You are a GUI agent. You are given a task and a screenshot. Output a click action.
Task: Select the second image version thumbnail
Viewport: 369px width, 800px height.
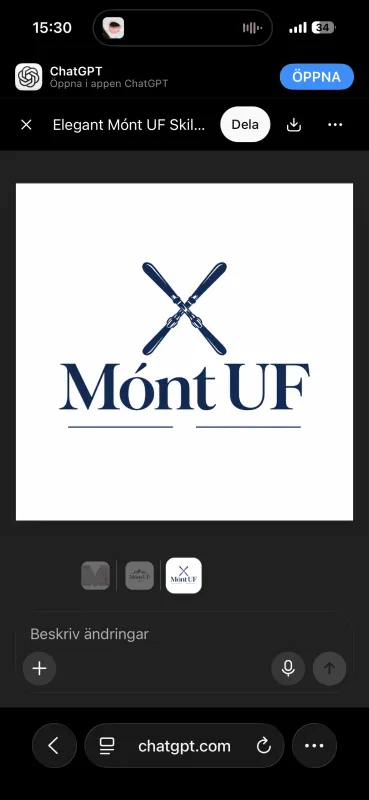pos(139,576)
